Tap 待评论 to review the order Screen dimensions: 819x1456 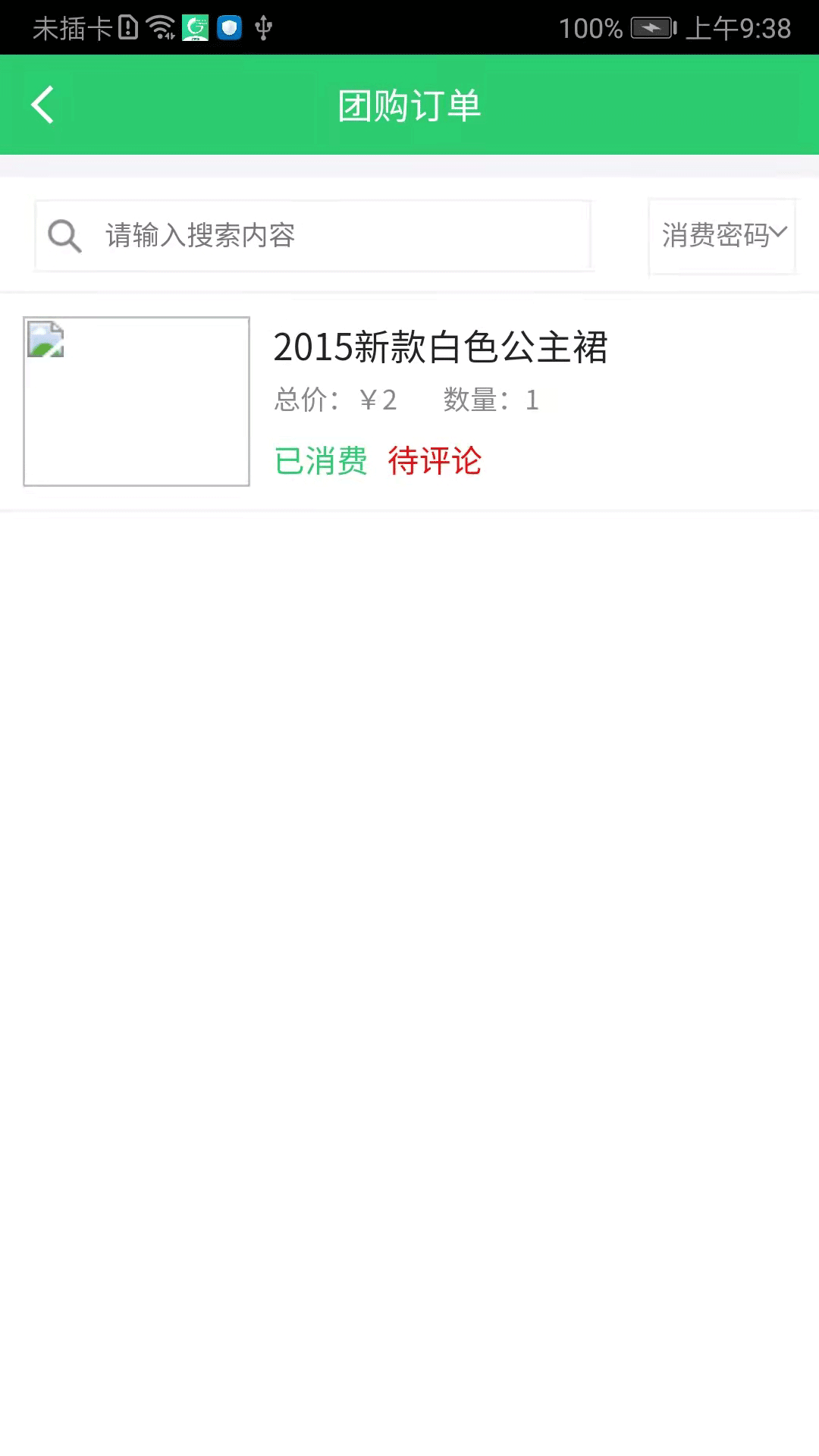pyautogui.click(x=435, y=460)
